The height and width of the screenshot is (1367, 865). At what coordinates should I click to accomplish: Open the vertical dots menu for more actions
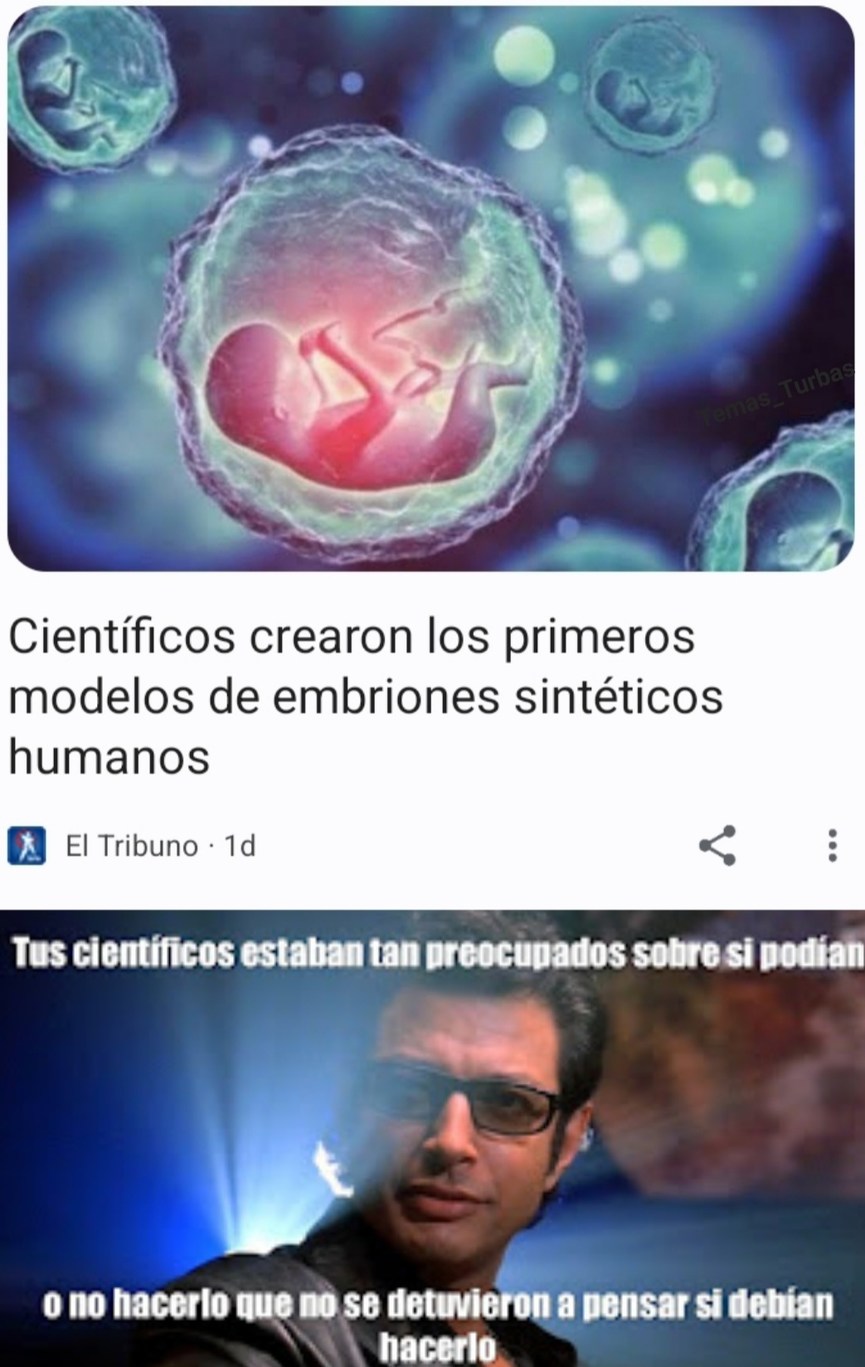tap(830, 845)
